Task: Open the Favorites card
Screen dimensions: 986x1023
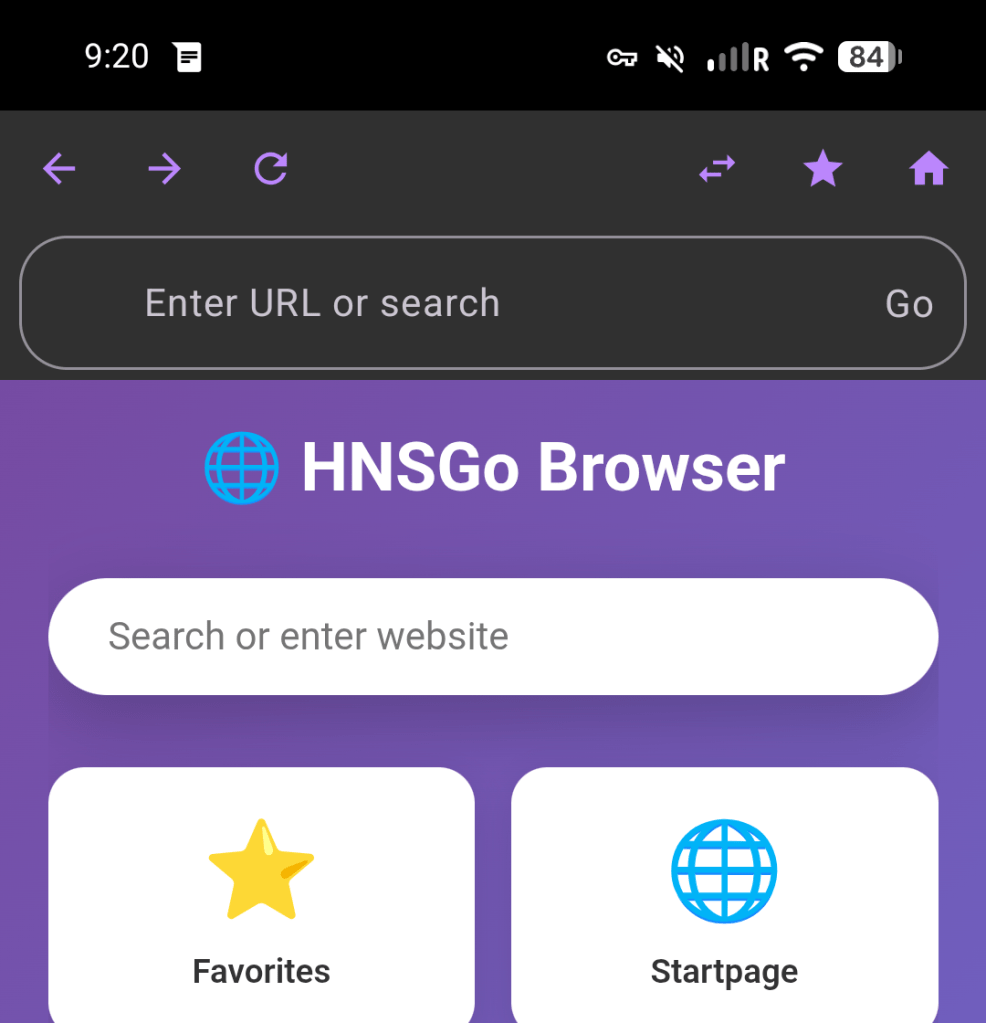Action: [x=261, y=895]
